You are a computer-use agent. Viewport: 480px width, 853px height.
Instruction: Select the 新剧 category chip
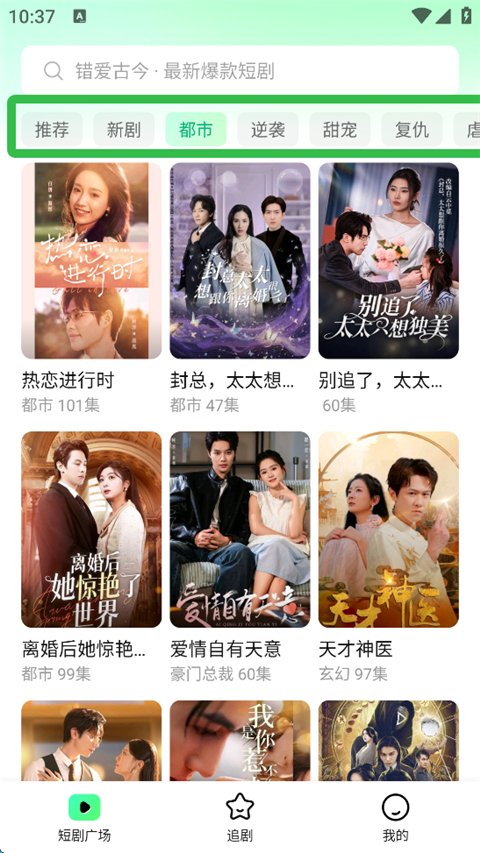[x=124, y=129]
